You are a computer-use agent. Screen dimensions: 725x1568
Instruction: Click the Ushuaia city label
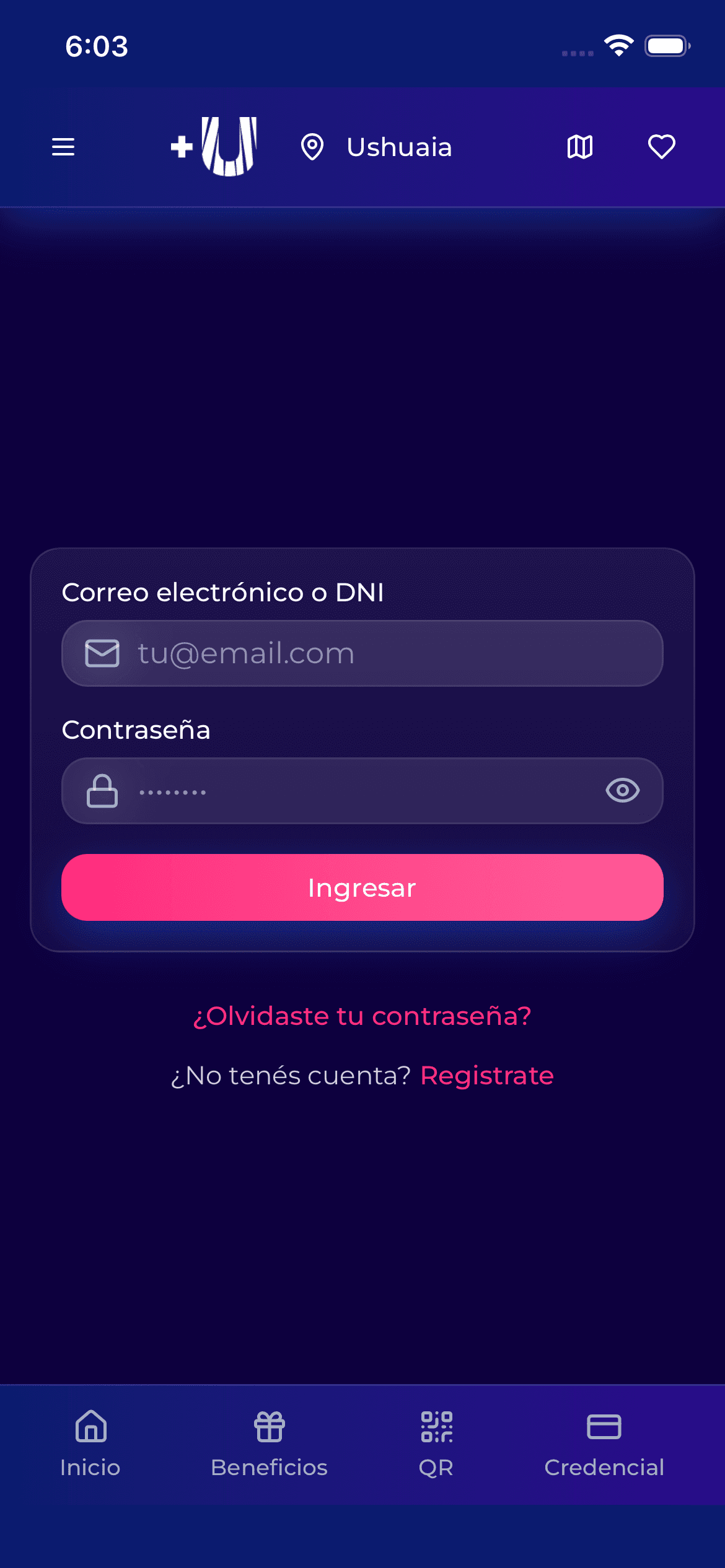398,147
